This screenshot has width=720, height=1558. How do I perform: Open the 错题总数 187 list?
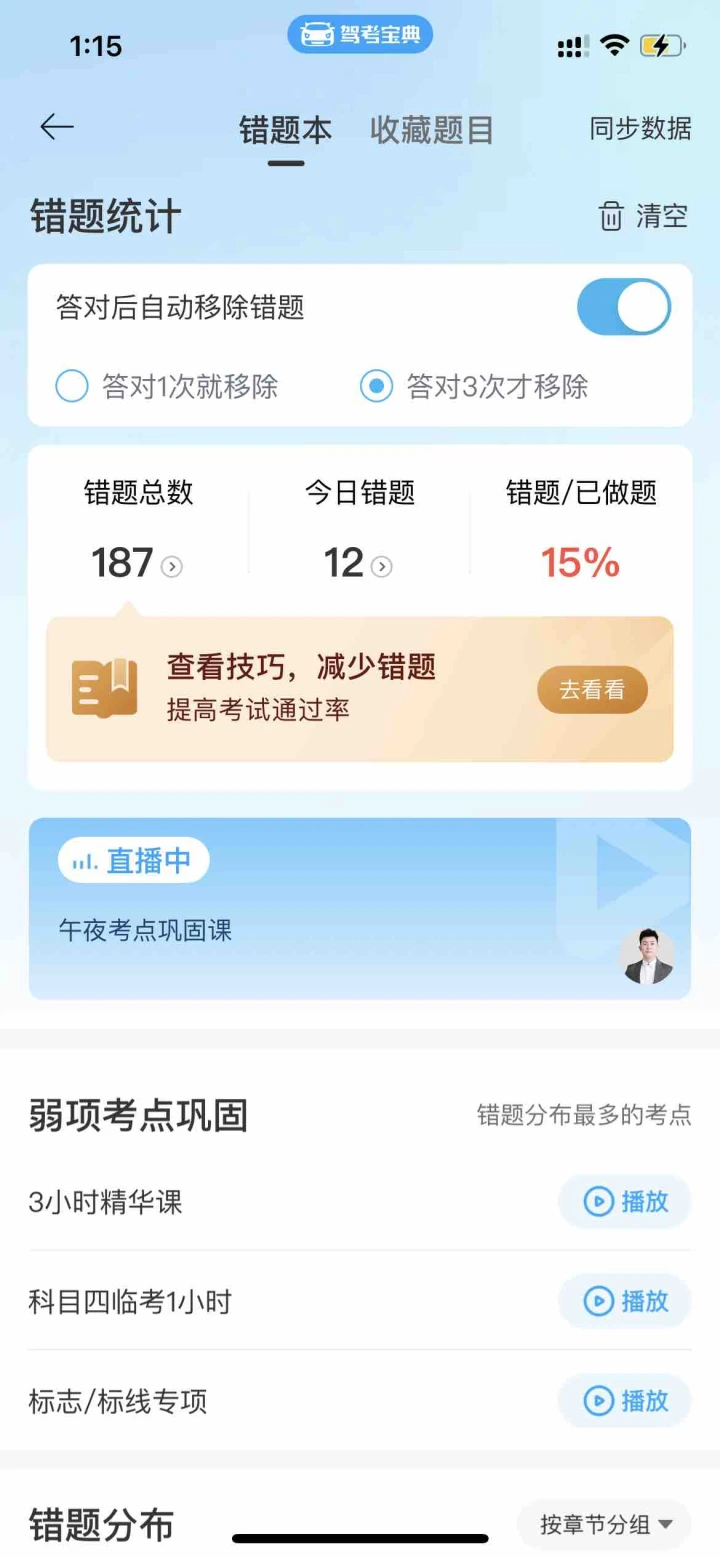pyautogui.click(x=138, y=564)
